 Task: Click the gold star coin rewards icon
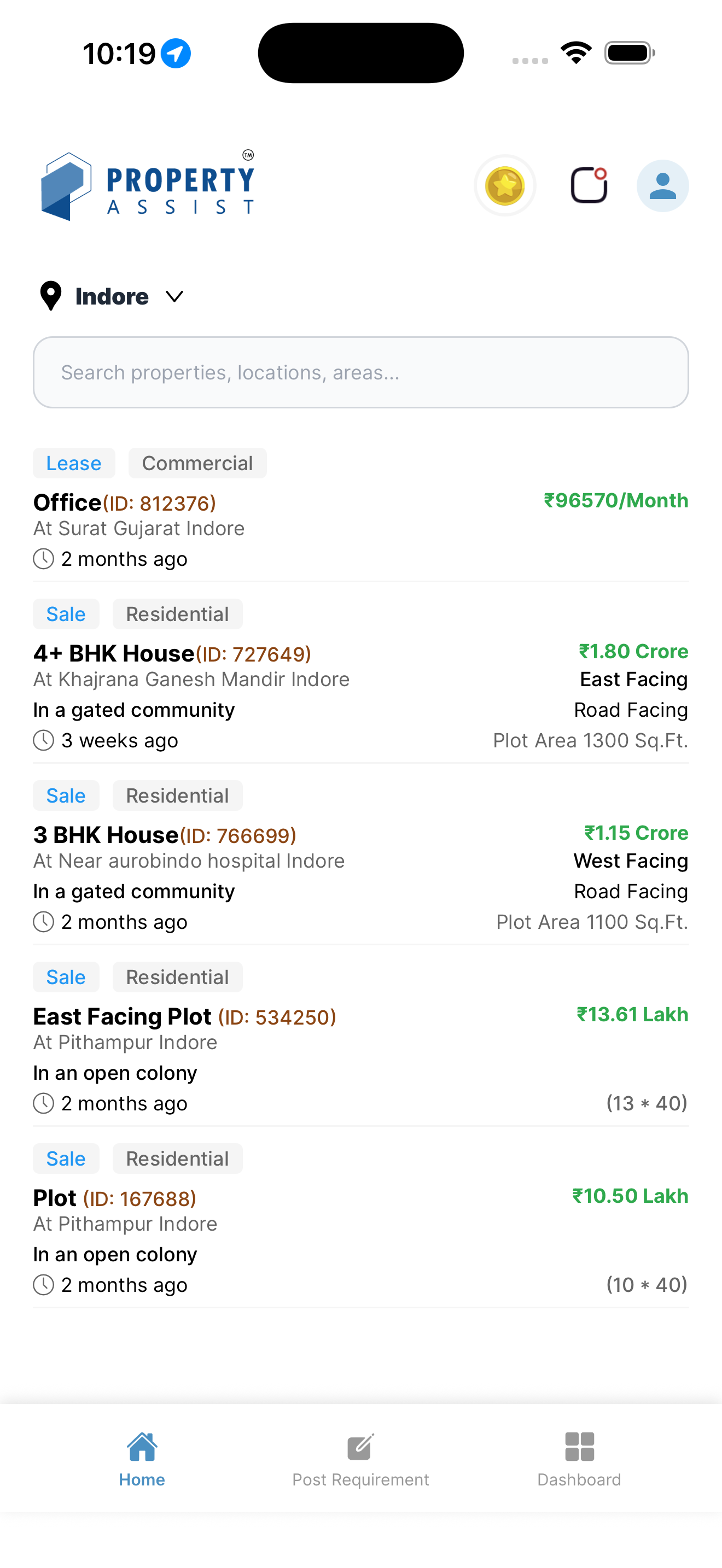(504, 185)
